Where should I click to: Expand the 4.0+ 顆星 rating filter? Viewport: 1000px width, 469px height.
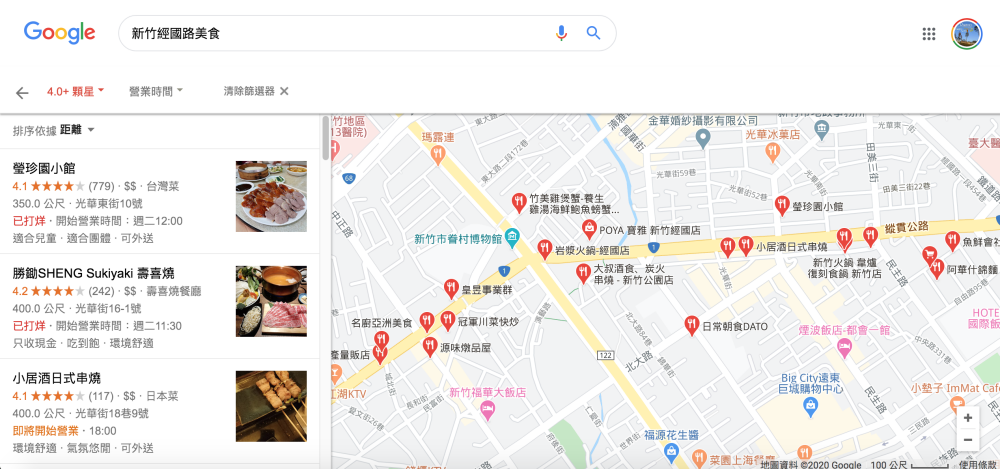coord(76,91)
